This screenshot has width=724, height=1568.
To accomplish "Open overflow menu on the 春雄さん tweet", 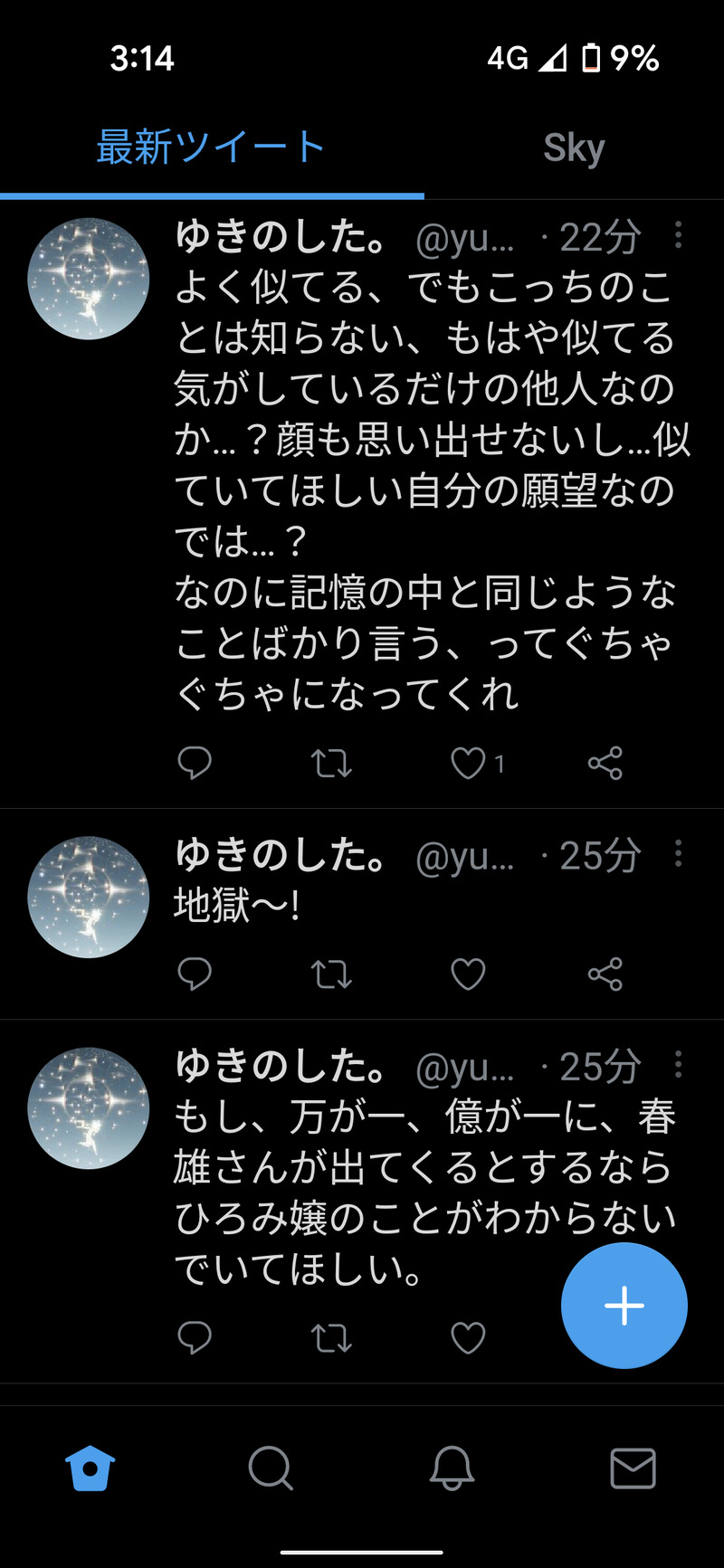I will click(679, 1065).
